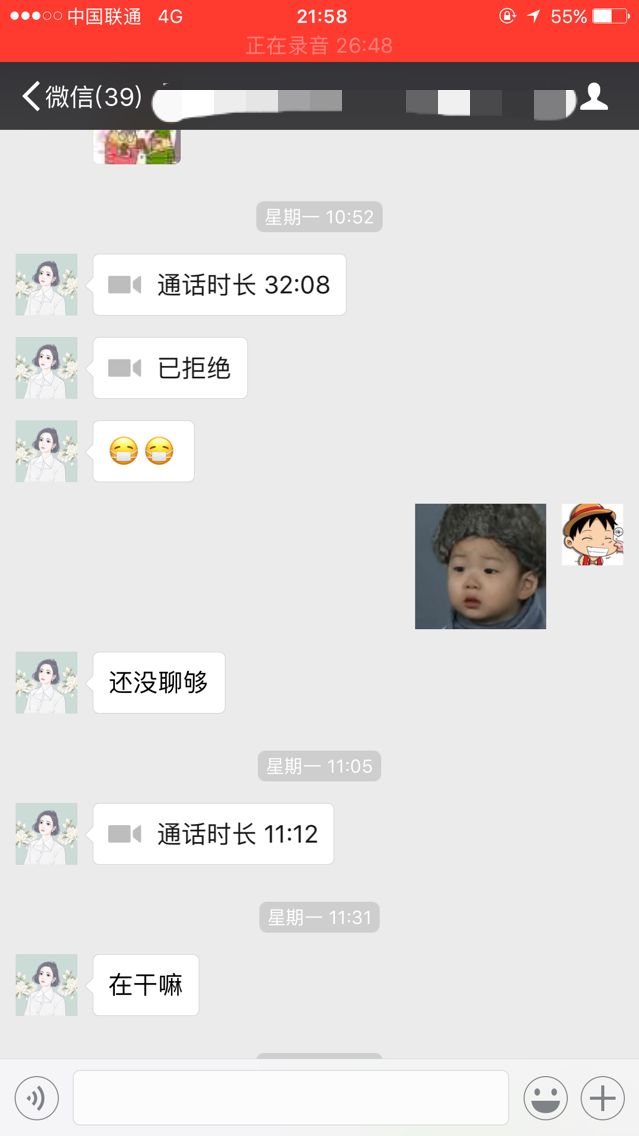Open the plus attachments menu

tap(602, 1098)
